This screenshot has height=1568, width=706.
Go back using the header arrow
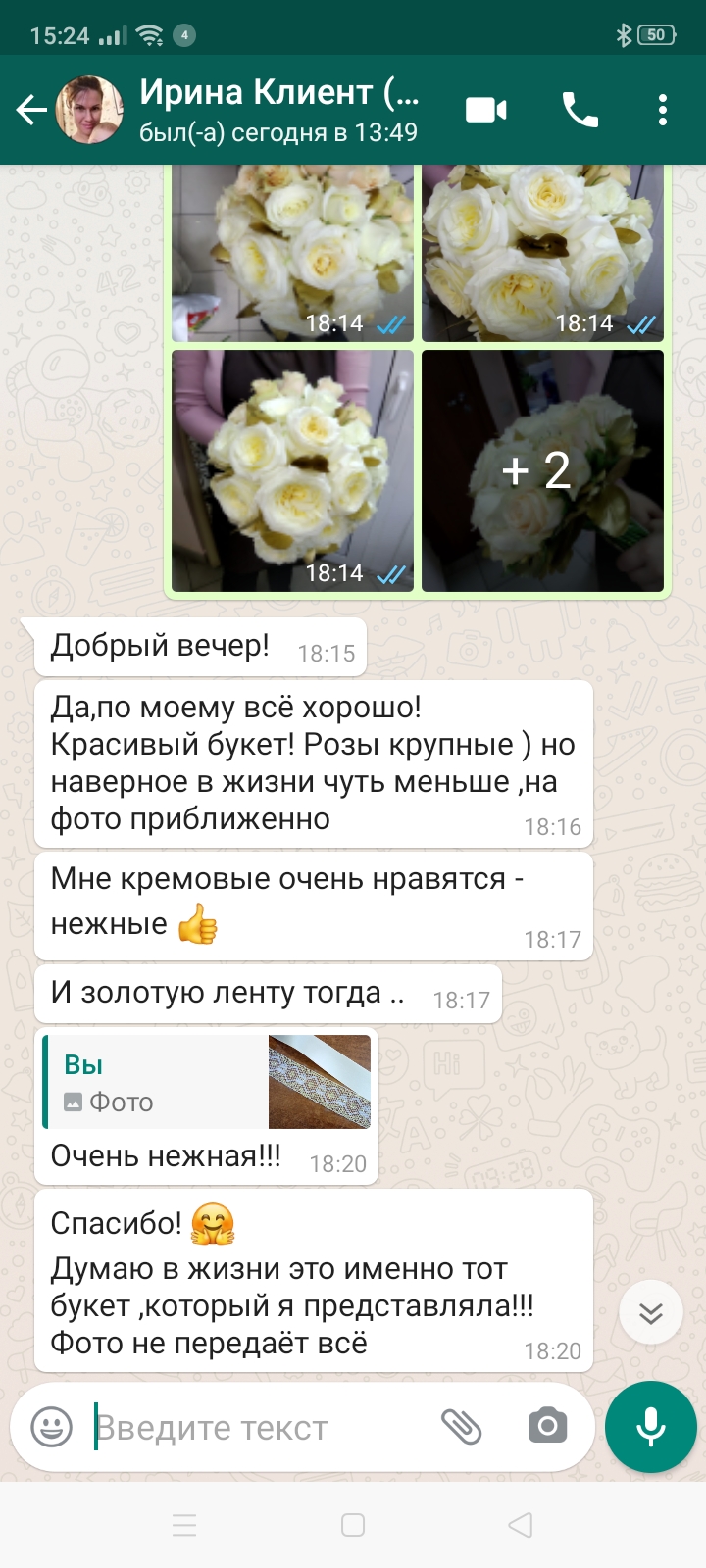pyautogui.click(x=32, y=110)
